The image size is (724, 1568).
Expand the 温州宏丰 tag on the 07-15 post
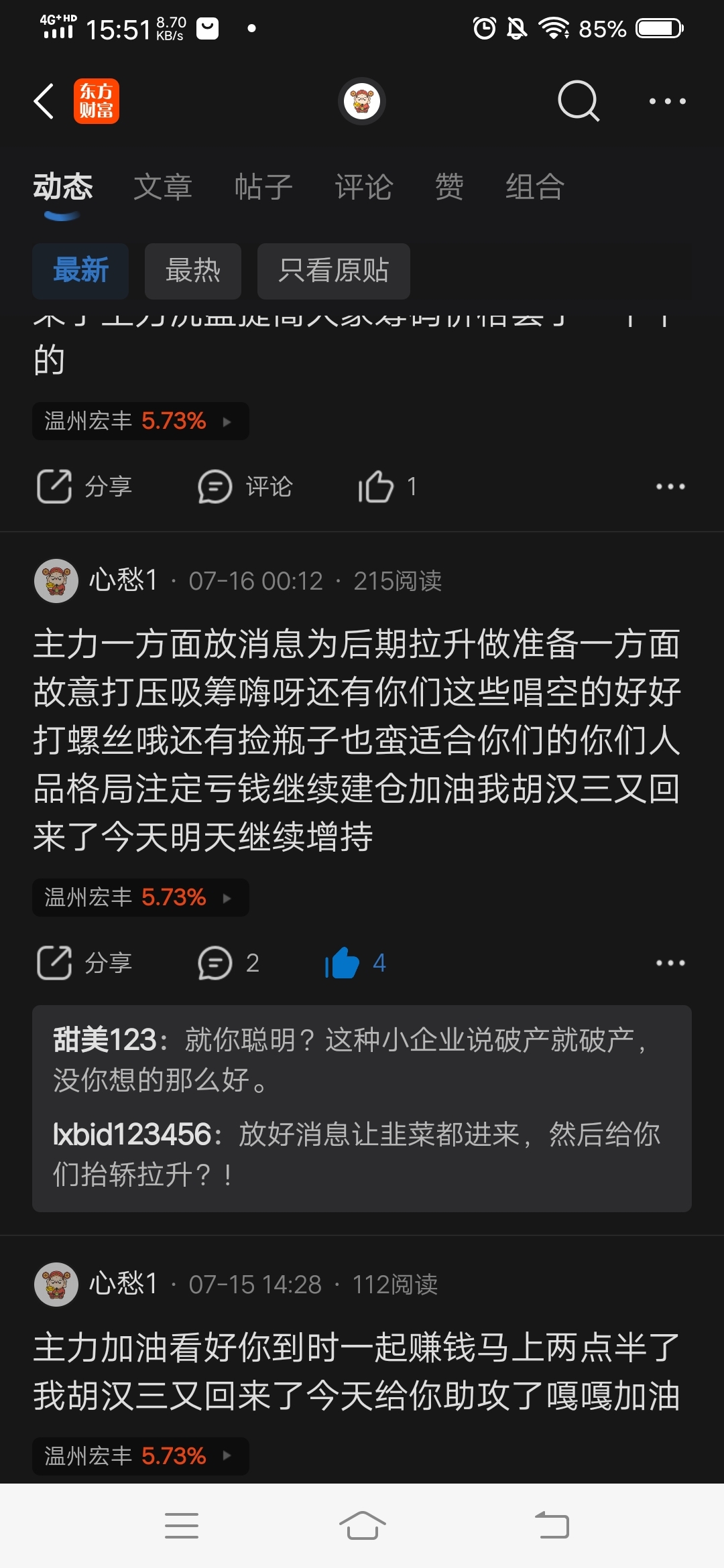click(139, 1456)
